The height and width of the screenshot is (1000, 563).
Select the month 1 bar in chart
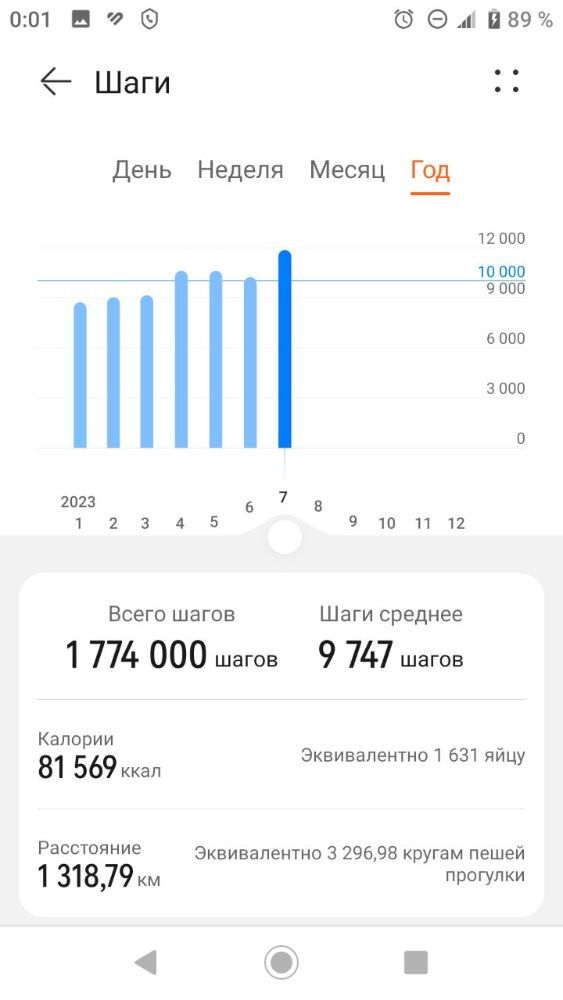point(80,375)
